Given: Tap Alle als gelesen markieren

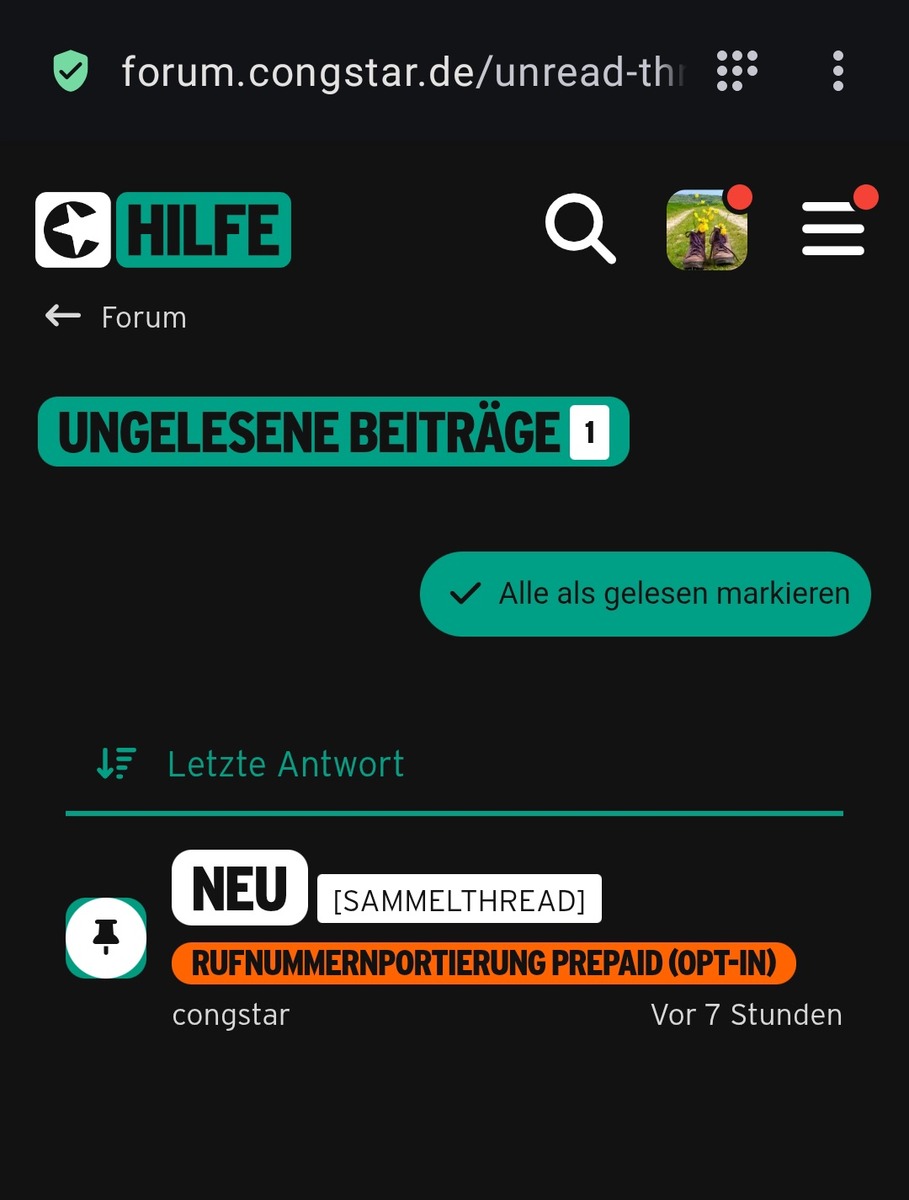Looking at the screenshot, I should coord(645,594).
